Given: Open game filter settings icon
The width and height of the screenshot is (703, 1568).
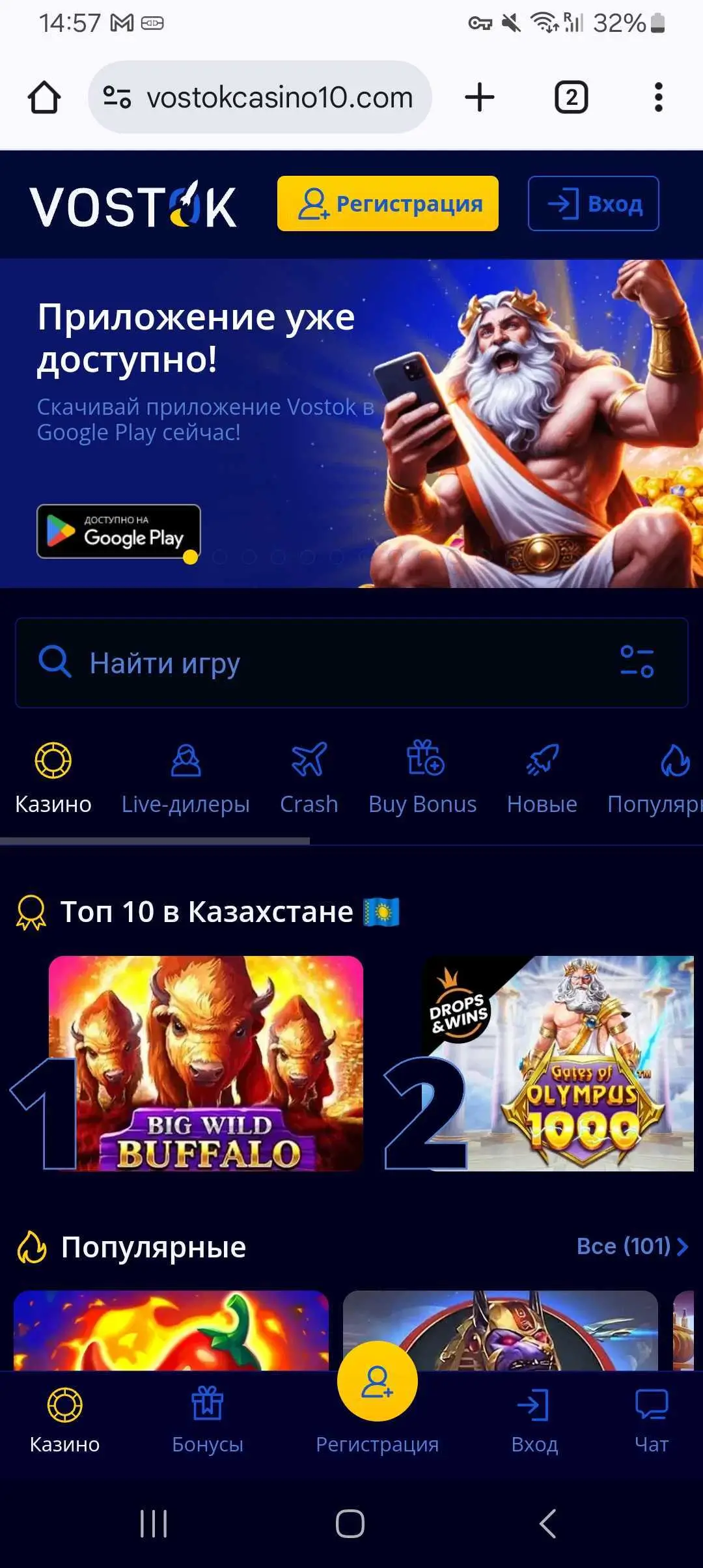Looking at the screenshot, I should point(637,662).
